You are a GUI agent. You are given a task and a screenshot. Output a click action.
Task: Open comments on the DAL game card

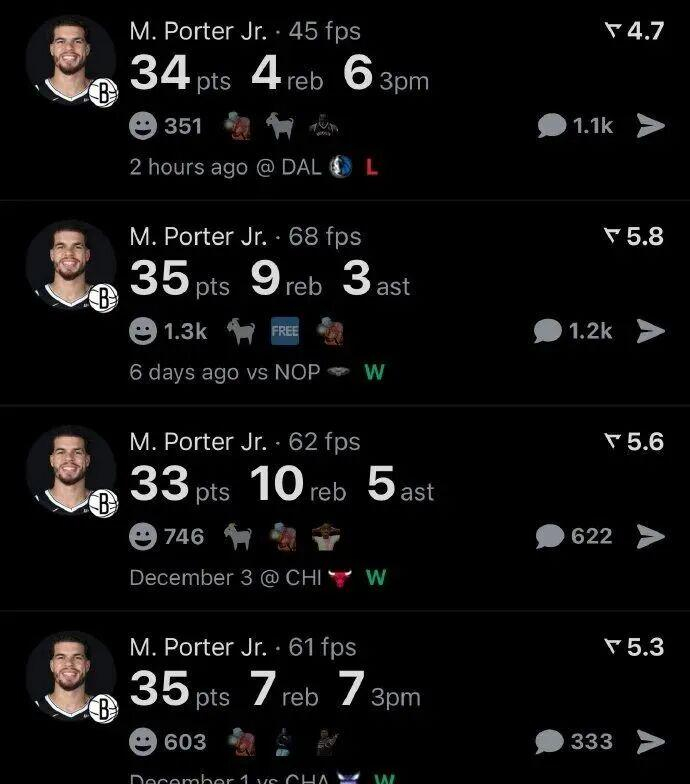(575, 125)
